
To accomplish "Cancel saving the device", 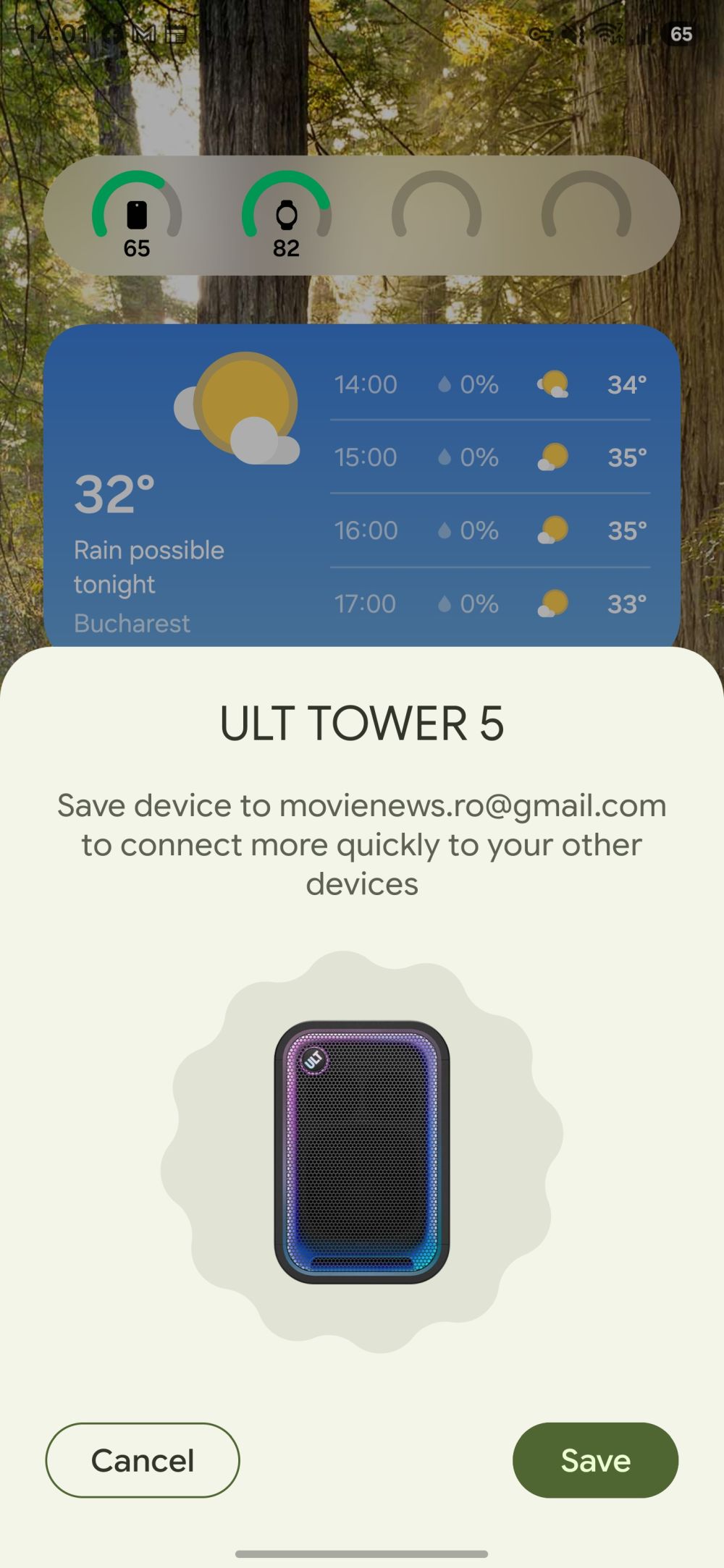I will (143, 1459).
